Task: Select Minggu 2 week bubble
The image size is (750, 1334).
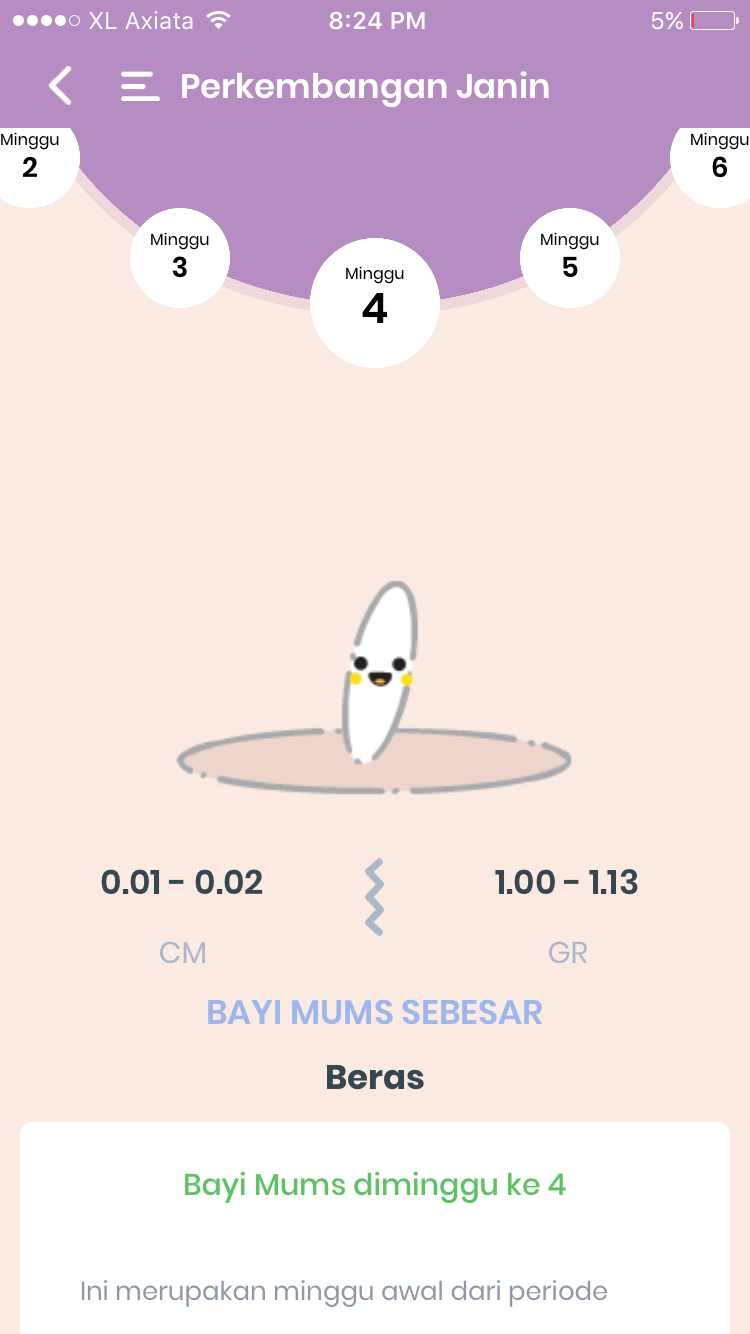Action: (30, 160)
